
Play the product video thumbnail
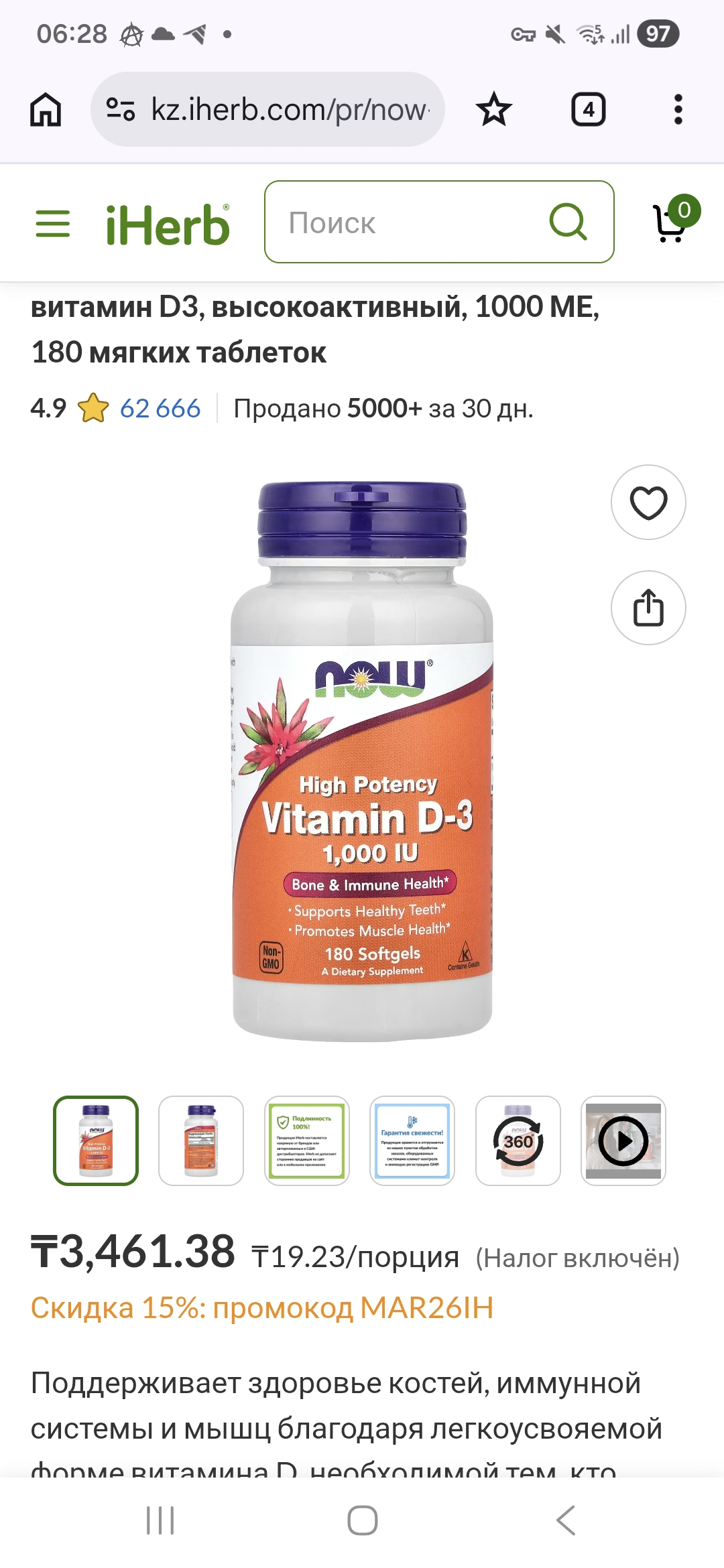[x=623, y=1140]
